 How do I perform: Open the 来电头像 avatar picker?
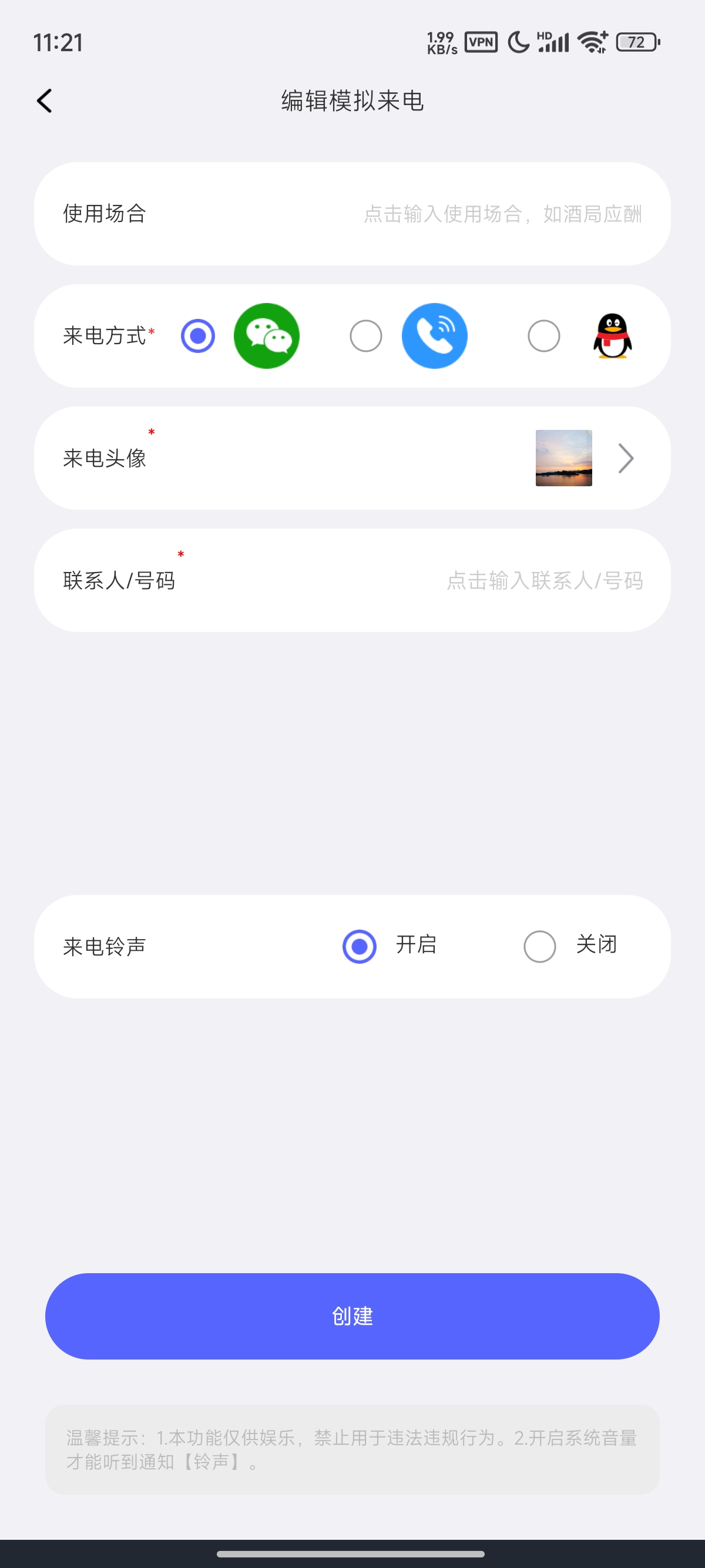tap(583, 458)
